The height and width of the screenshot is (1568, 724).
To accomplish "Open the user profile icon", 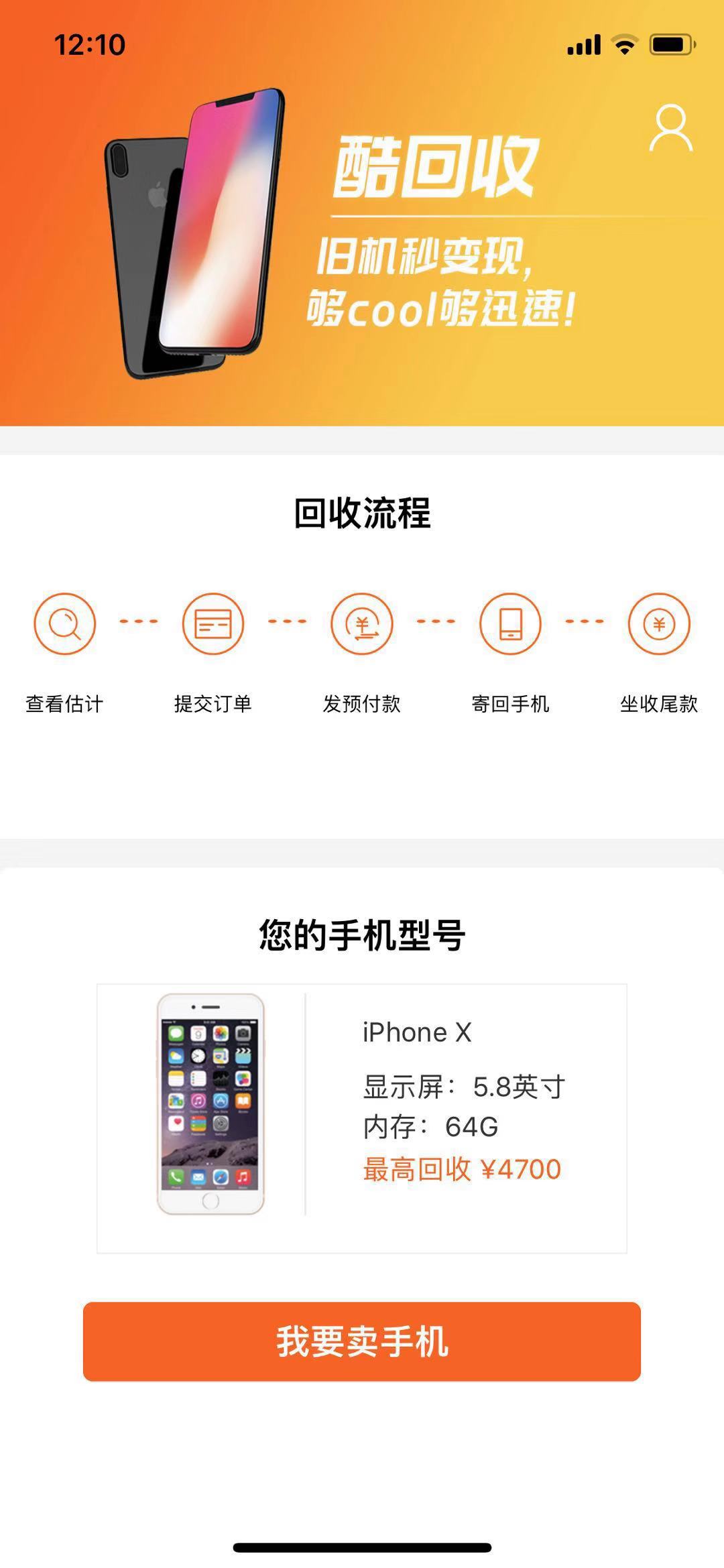I will 670,128.
